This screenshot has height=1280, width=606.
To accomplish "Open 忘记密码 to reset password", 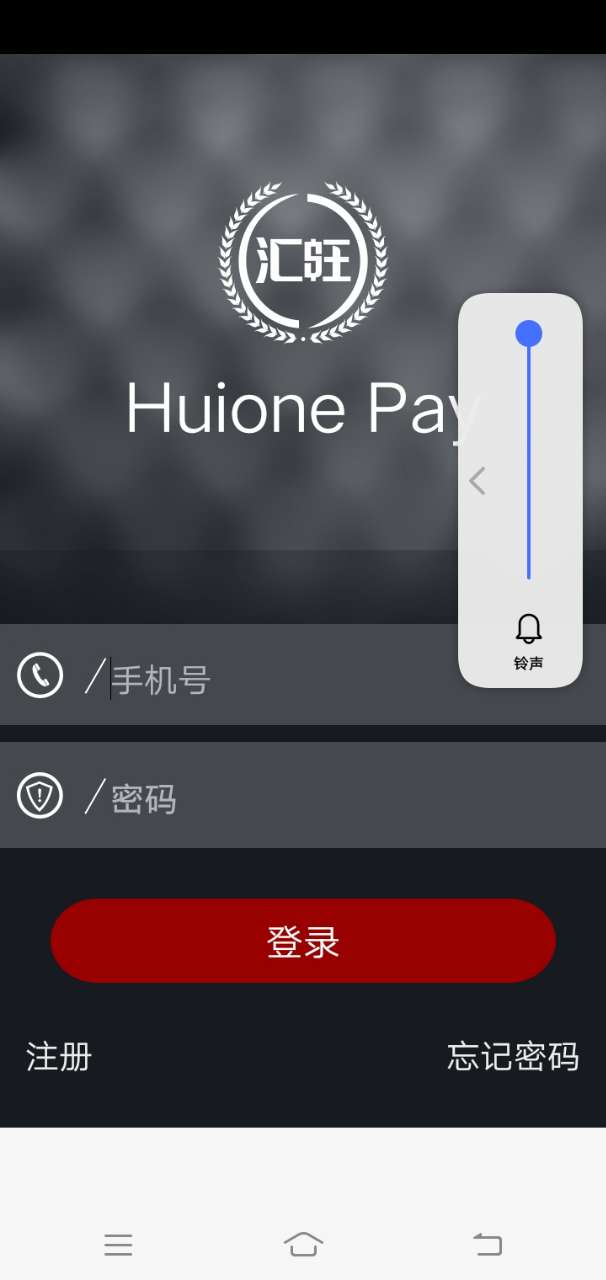I will [x=512, y=1057].
